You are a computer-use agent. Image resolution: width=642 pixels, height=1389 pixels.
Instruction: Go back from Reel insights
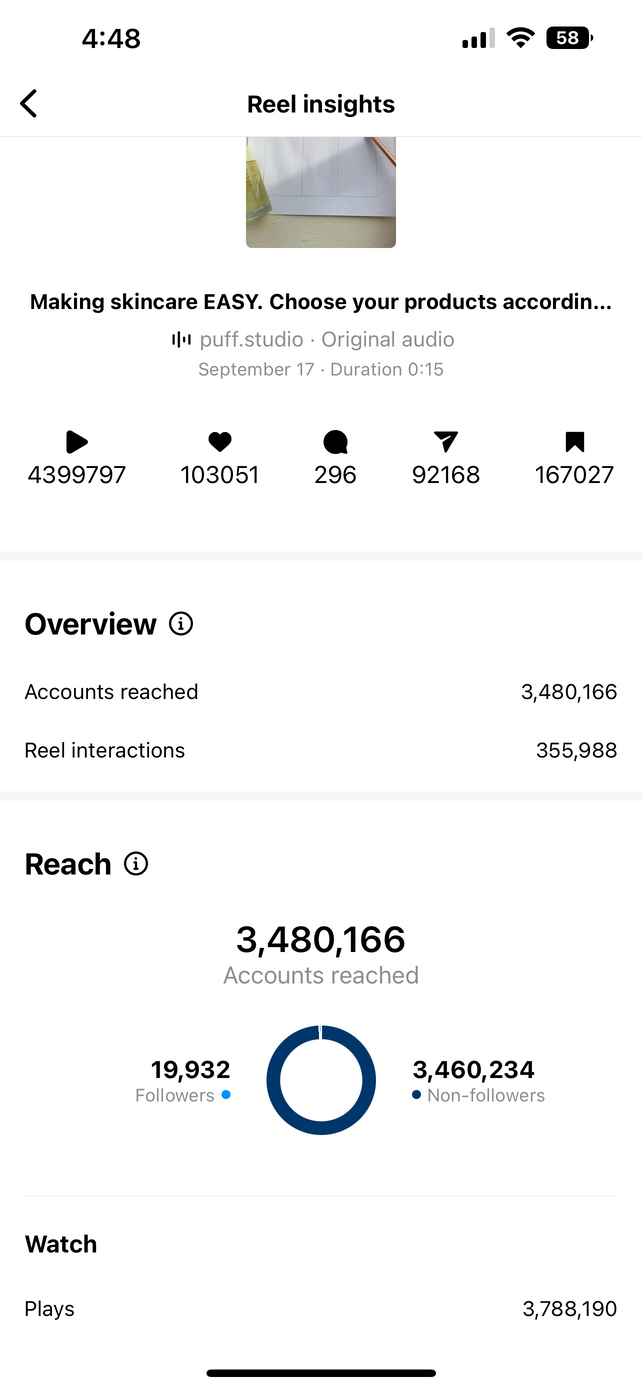29,103
